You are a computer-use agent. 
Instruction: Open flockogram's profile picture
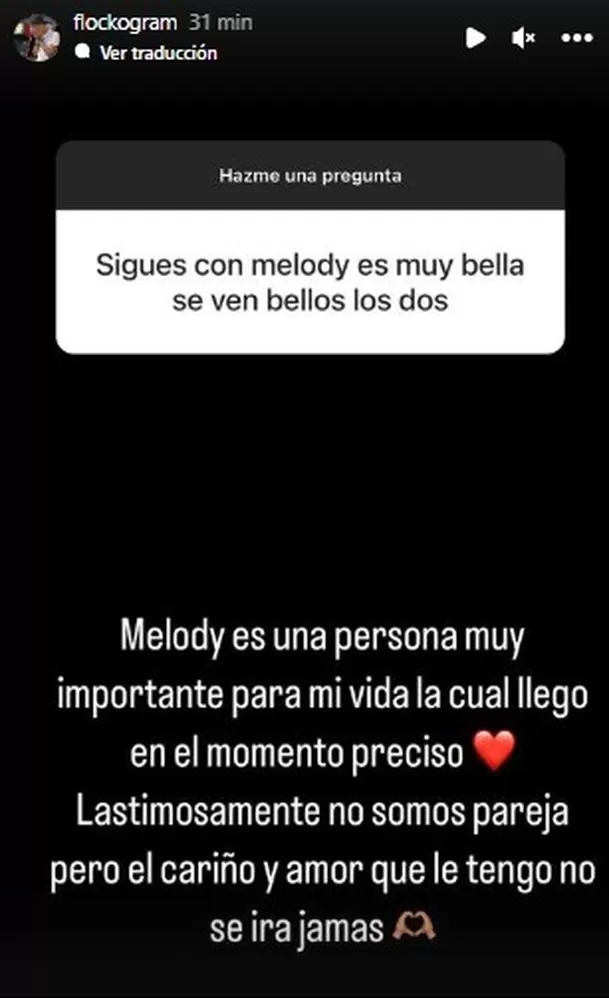click(36, 38)
